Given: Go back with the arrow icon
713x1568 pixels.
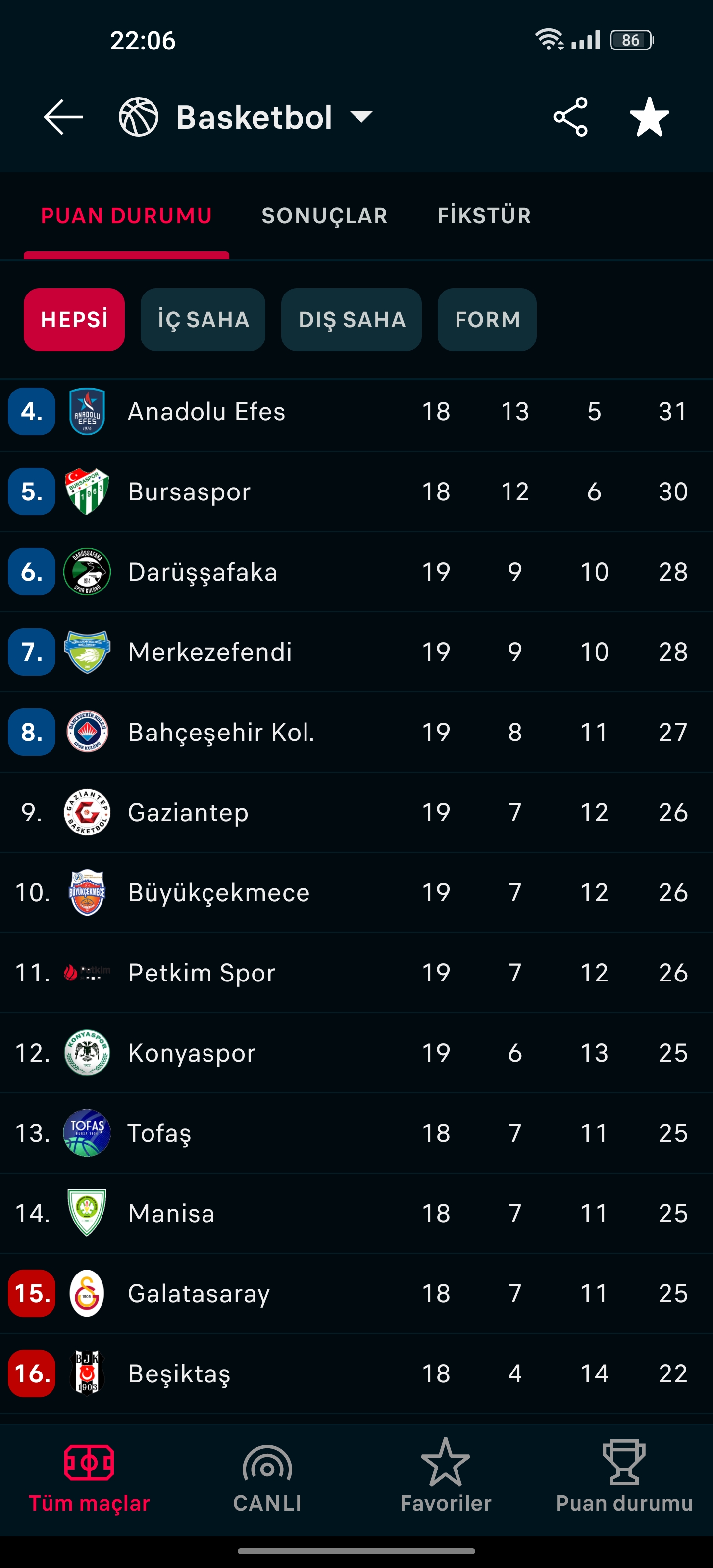Looking at the screenshot, I should click(x=63, y=117).
